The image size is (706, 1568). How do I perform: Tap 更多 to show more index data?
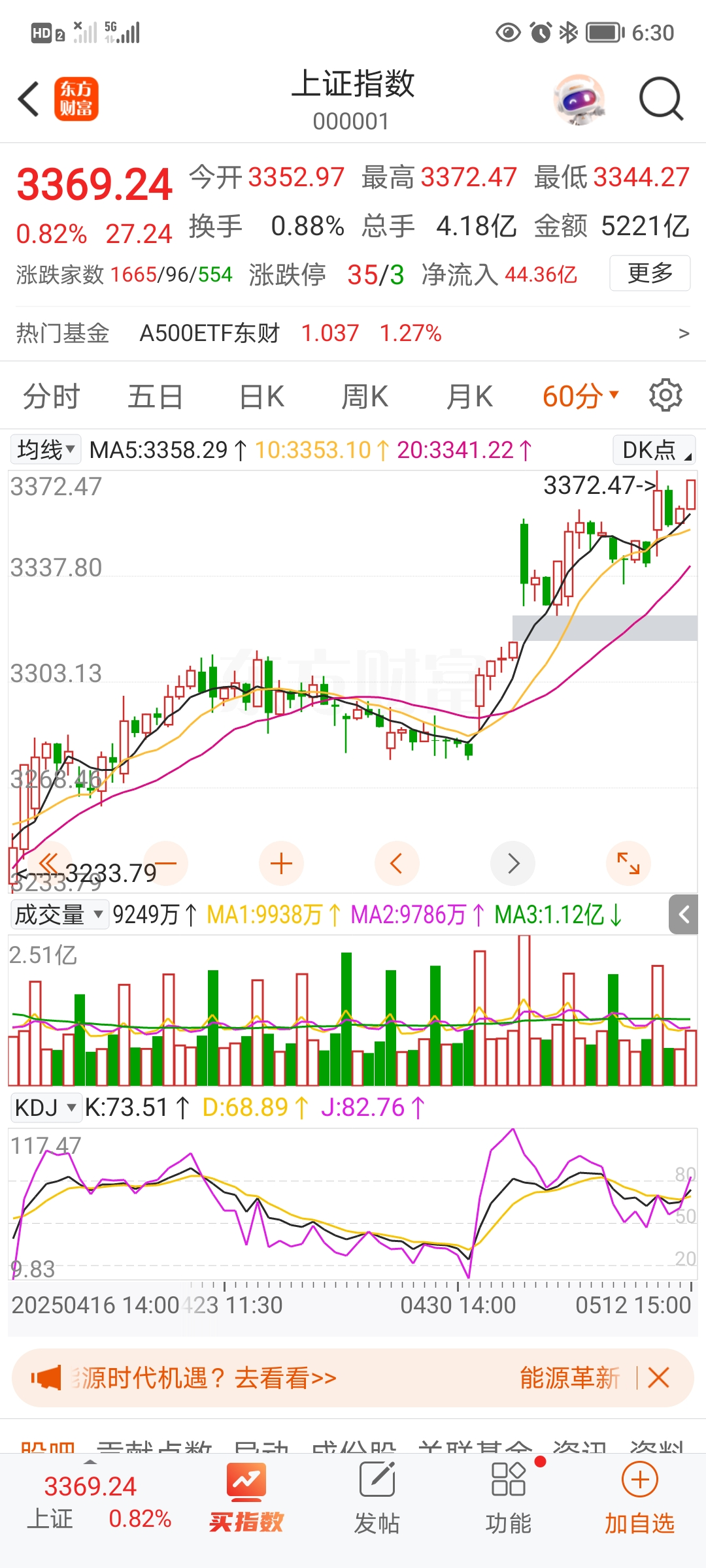[650, 273]
